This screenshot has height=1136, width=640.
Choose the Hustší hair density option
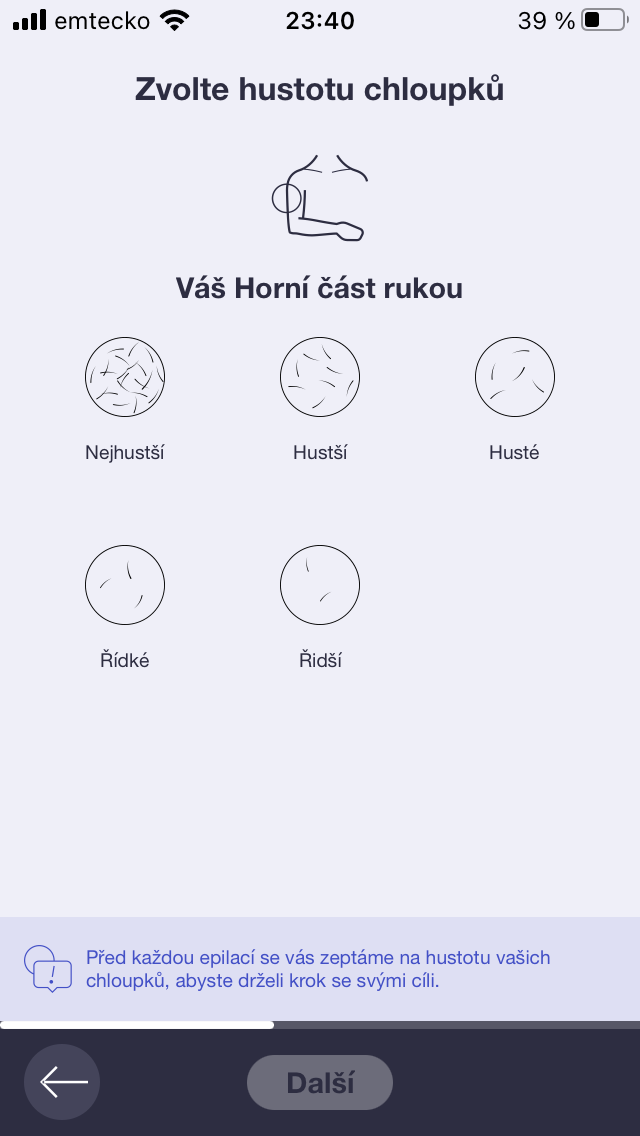point(320,377)
